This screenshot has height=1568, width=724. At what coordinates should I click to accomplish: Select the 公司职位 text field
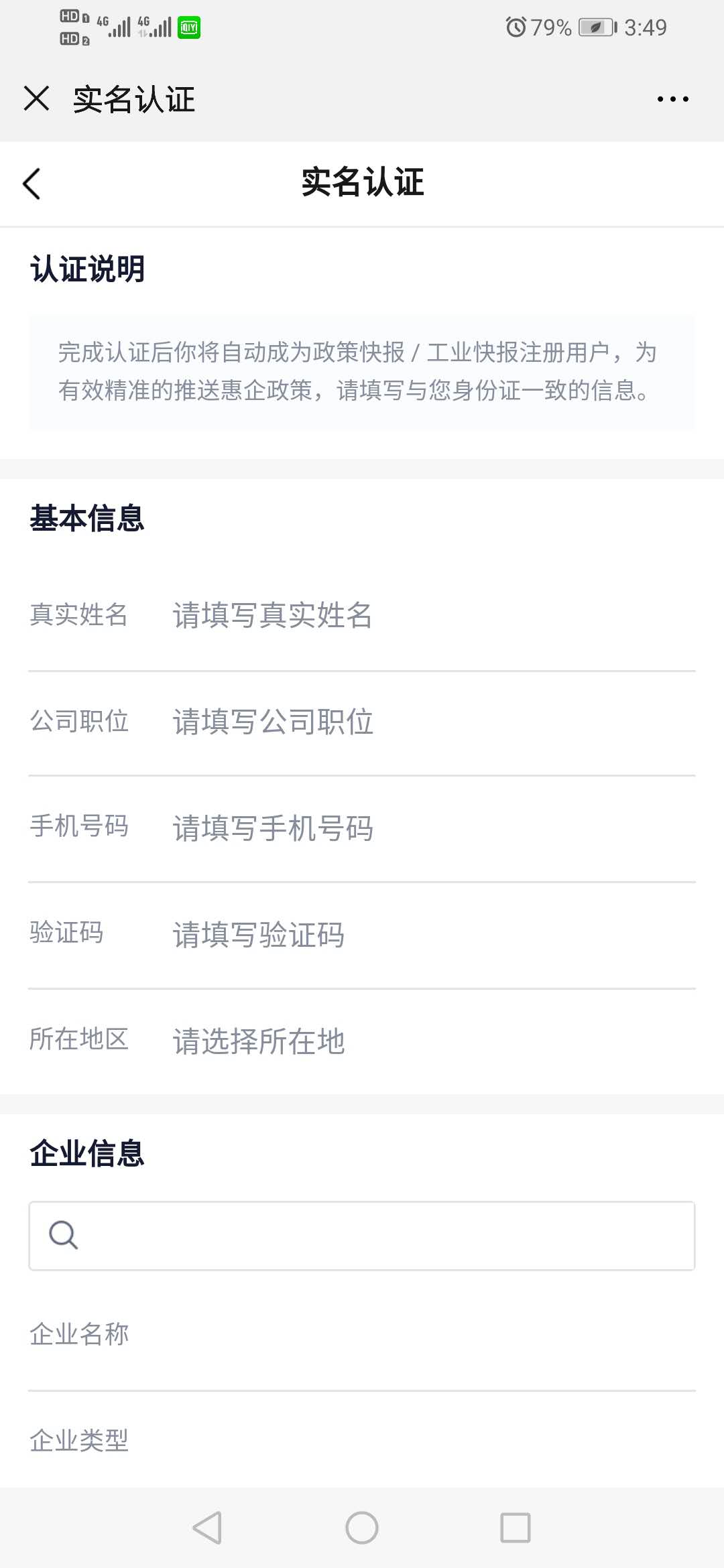click(x=429, y=722)
